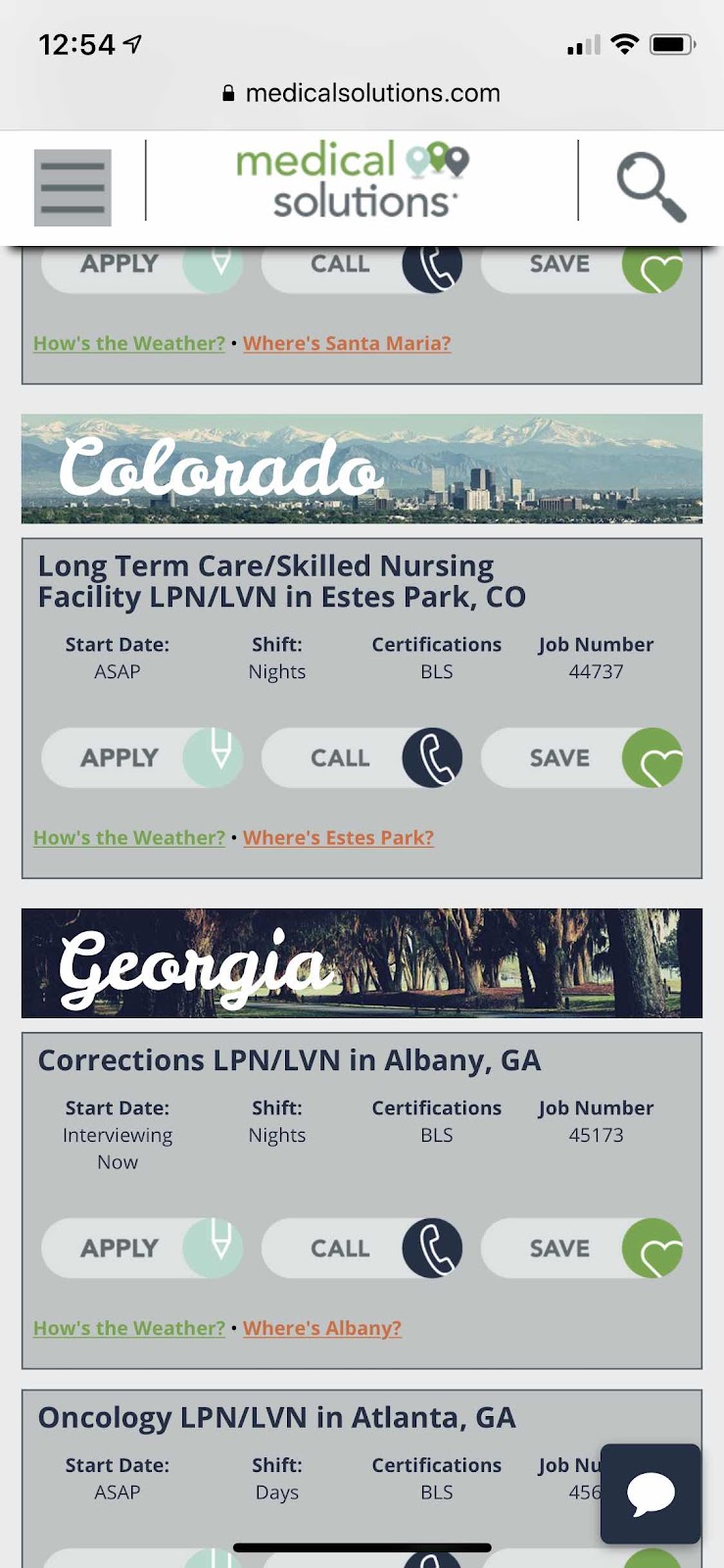Check How's the Weather for Estes Park
This screenshot has width=724, height=1568.
129,838
